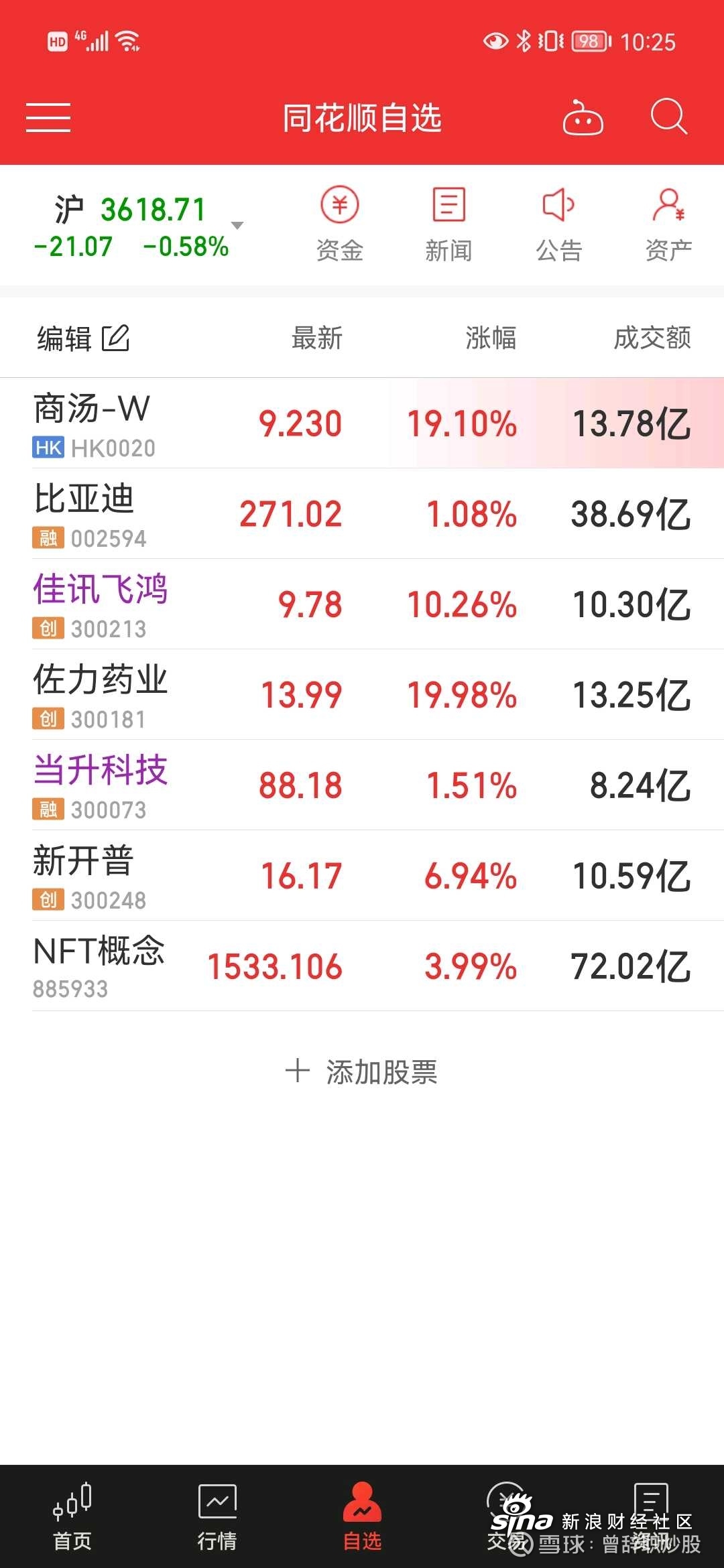The height and width of the screenshot is (1568, 724).
Task: Open the 新闻 shortcut
Action: (x=448, y=224)
